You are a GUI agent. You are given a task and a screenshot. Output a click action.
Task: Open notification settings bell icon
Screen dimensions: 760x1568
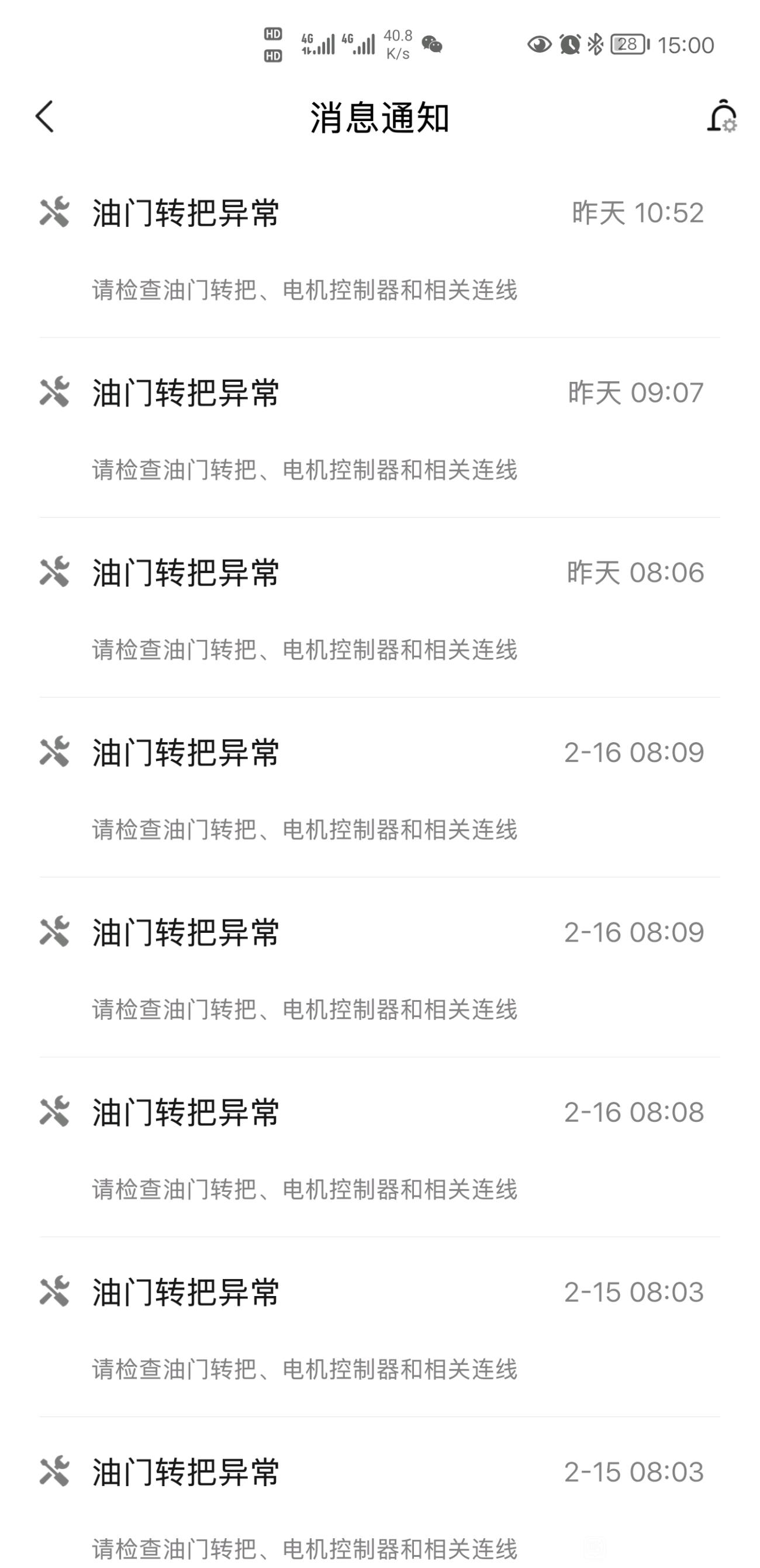click(x=721, y=116)
